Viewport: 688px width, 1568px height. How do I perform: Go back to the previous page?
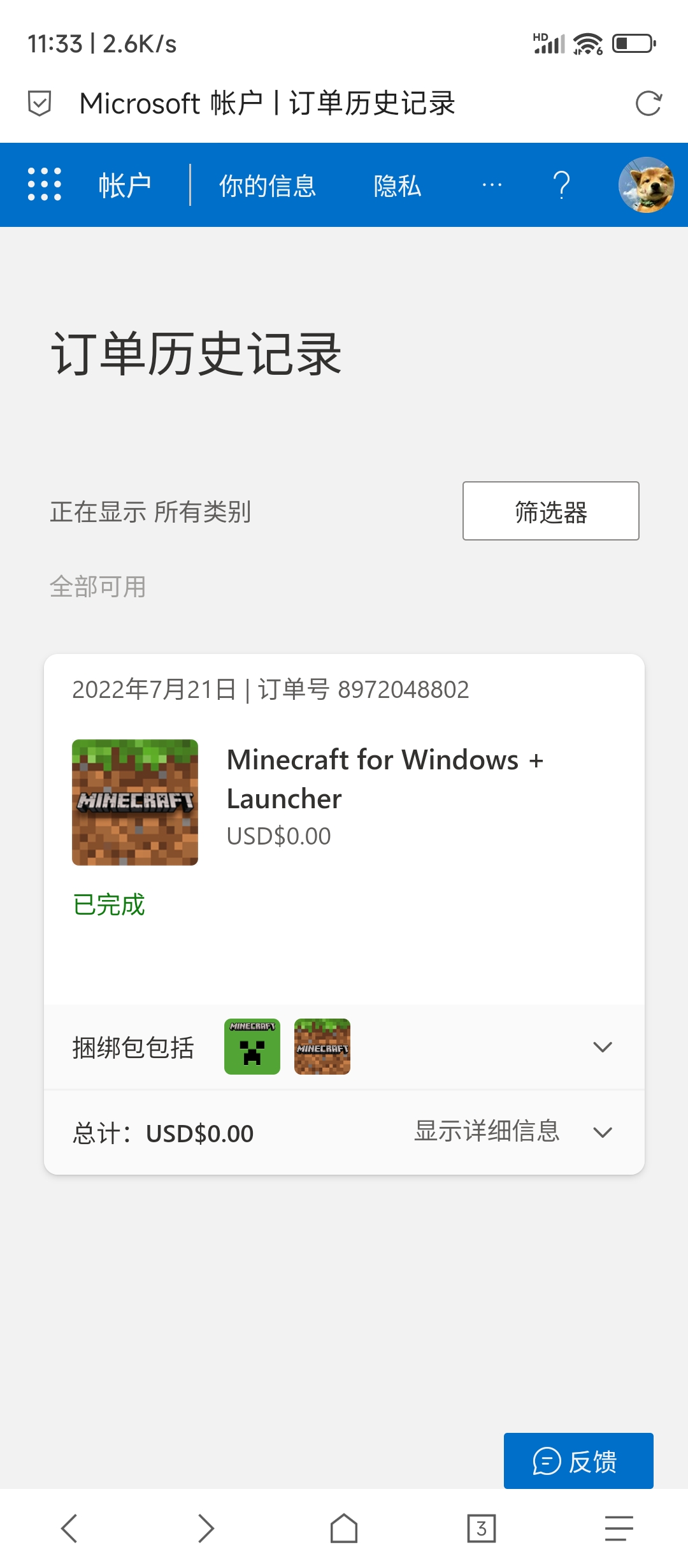(69, 1528)
